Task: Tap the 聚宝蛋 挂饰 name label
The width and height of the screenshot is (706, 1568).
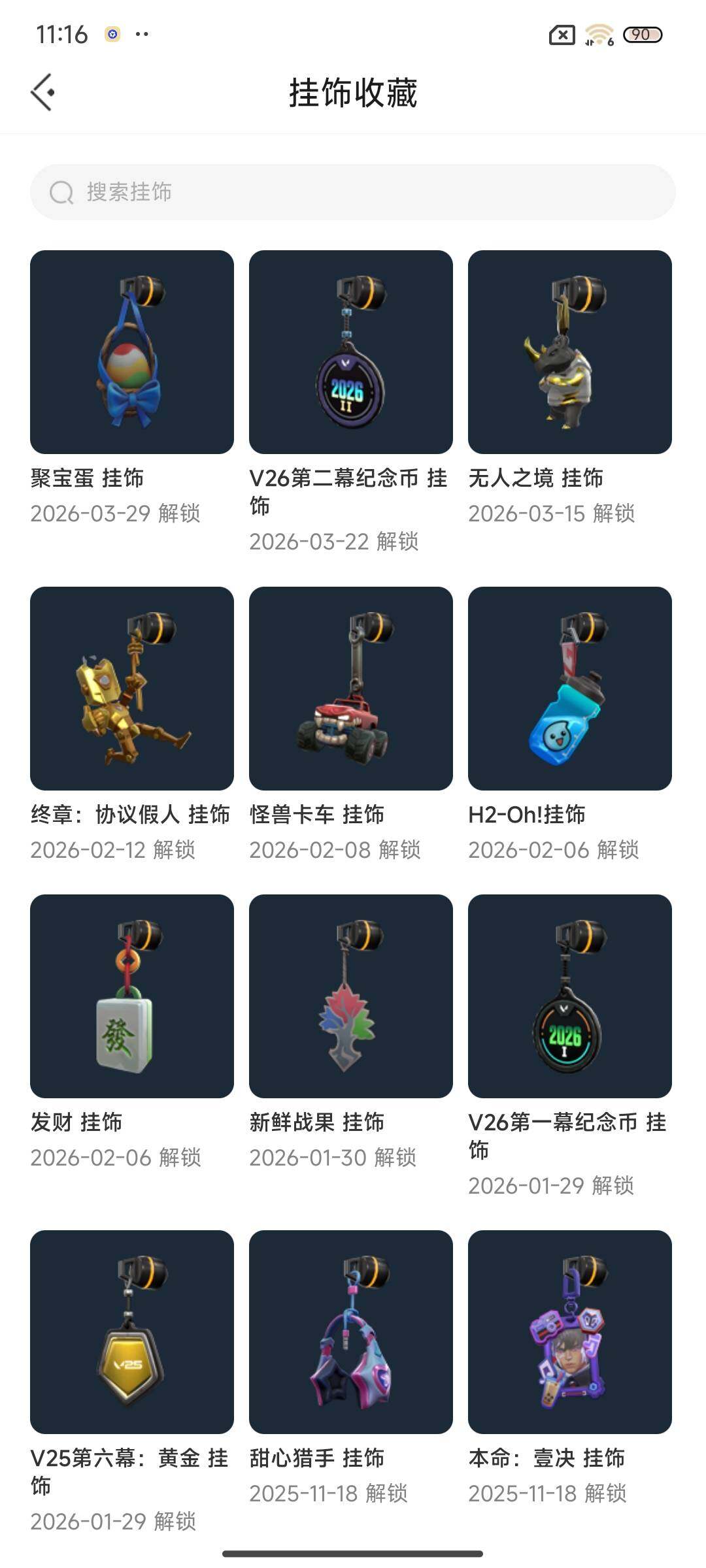Action: coord(88,478)
